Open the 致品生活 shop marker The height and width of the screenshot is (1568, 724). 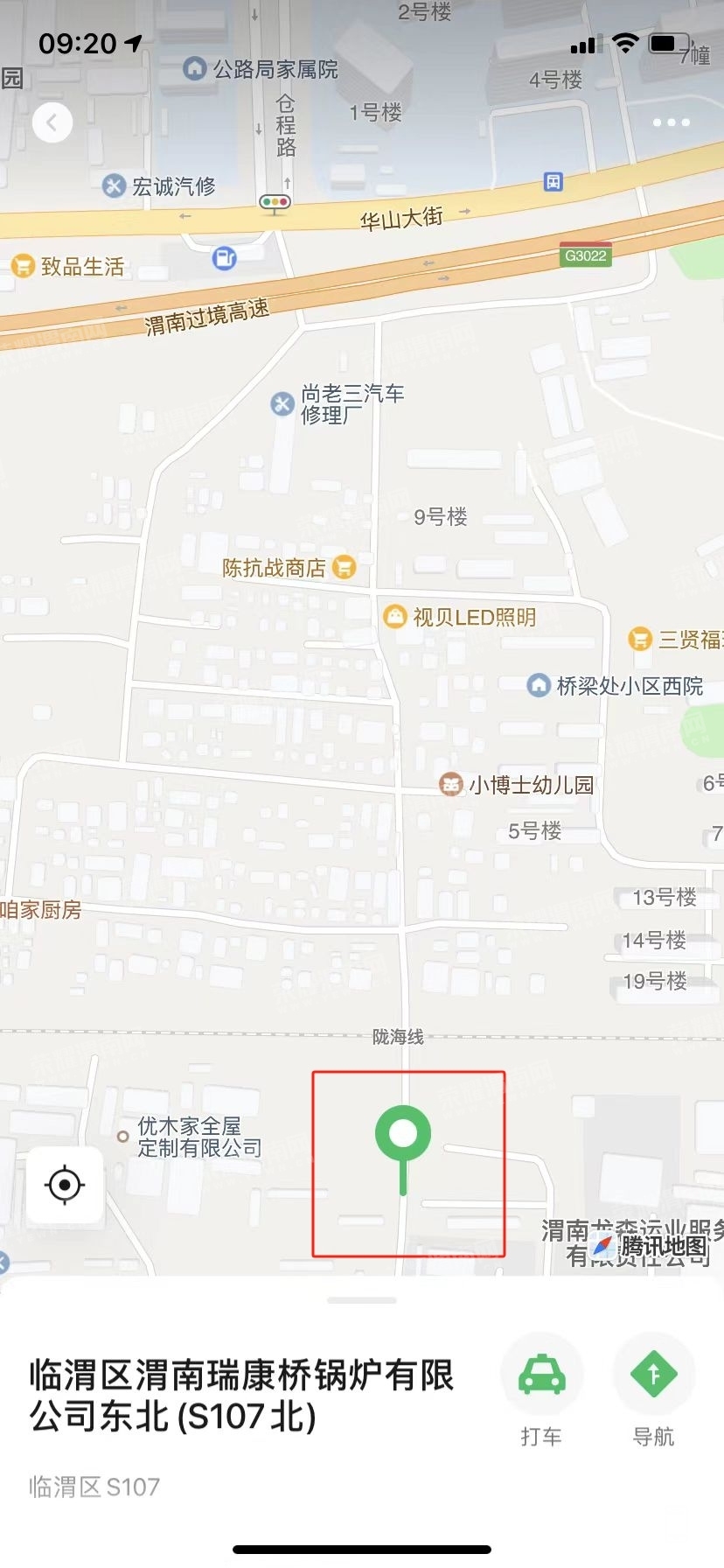tap(23, 266)
